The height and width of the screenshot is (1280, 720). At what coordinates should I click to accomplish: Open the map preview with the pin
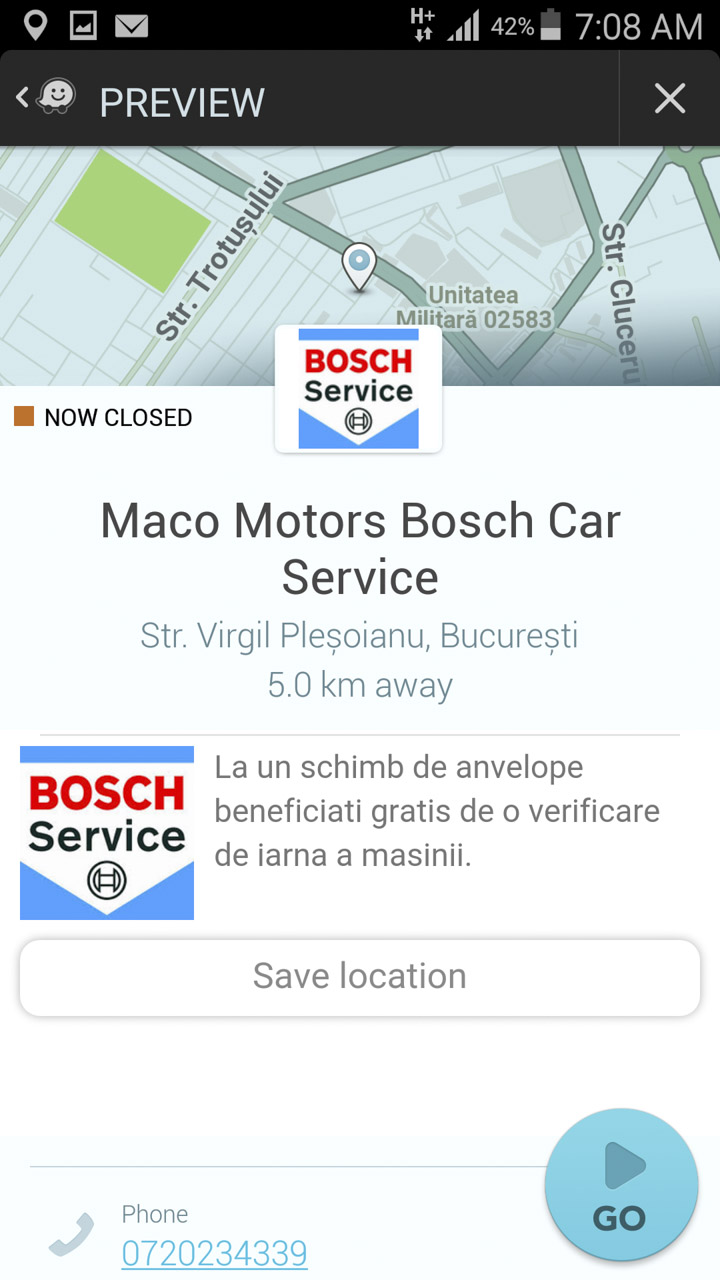point(360,266)
